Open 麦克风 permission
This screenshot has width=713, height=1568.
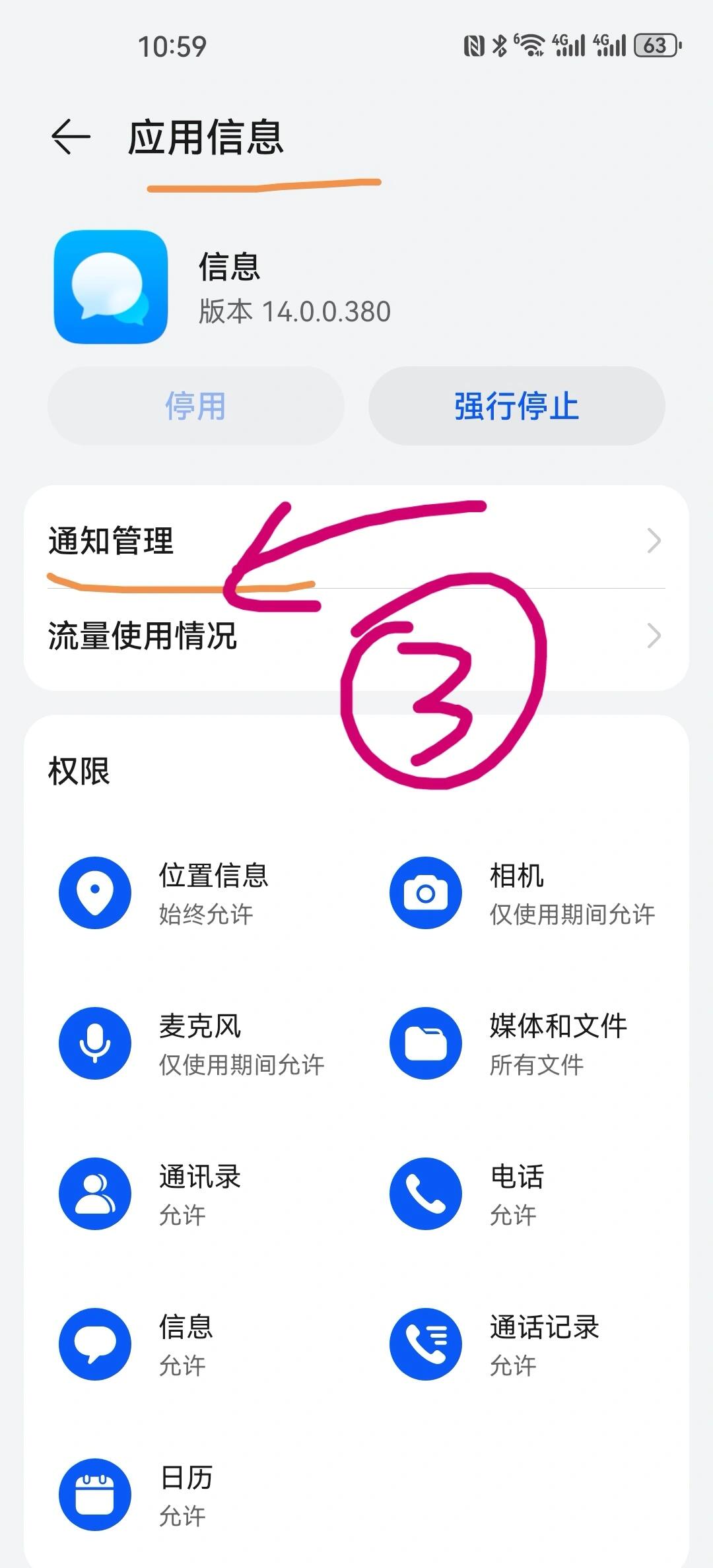pyautogui.click(x=191, y=1043)
